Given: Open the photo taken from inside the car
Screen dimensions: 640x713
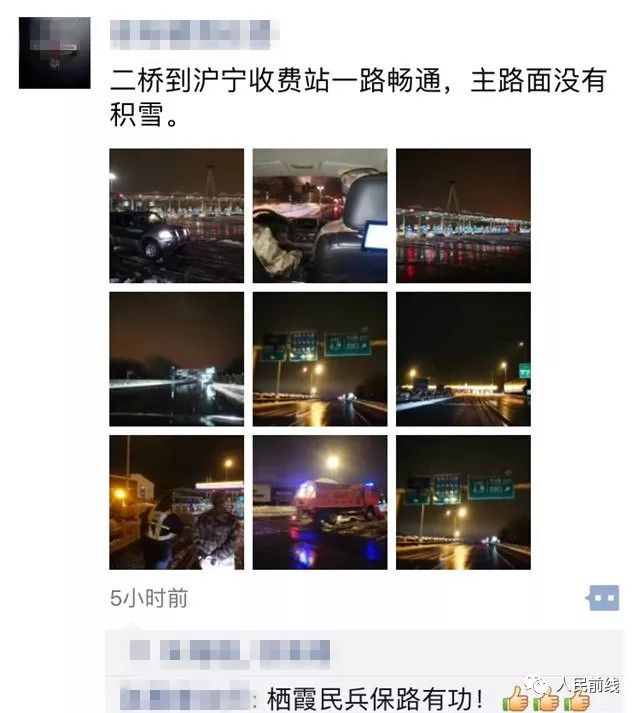Looking at the screenshot, I should (319, 216).
